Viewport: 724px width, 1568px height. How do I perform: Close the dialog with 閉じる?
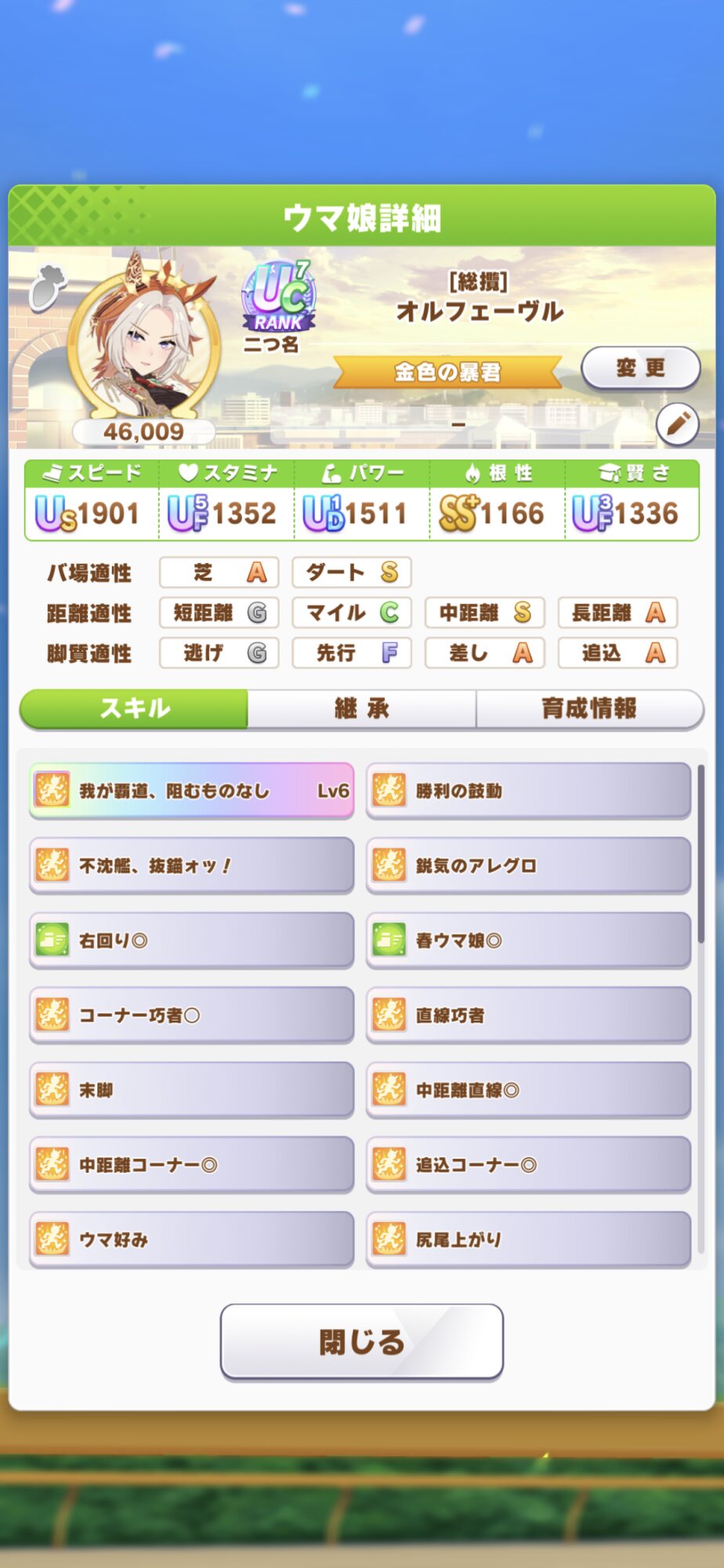click(x=361, y=1341)
